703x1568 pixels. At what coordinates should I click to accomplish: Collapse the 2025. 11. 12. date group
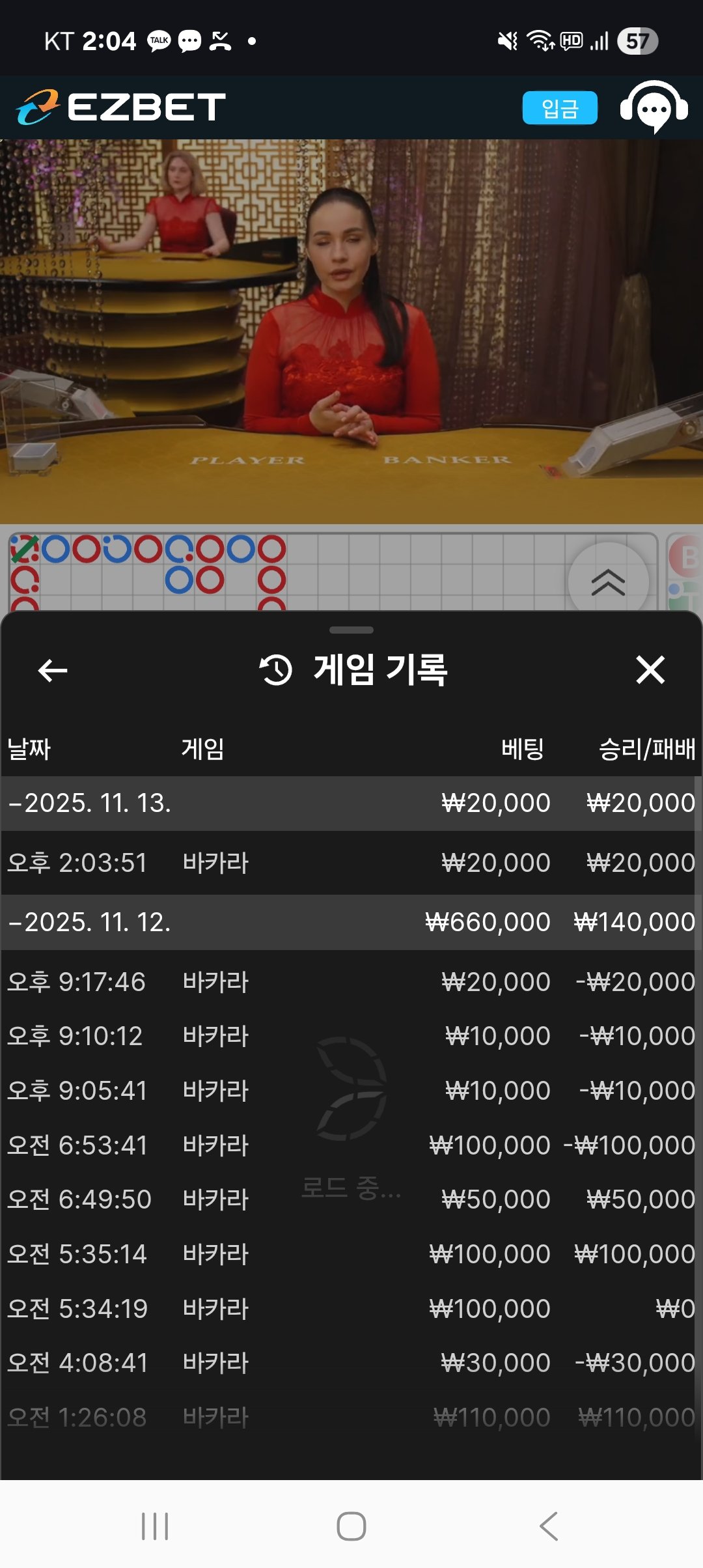90,922
